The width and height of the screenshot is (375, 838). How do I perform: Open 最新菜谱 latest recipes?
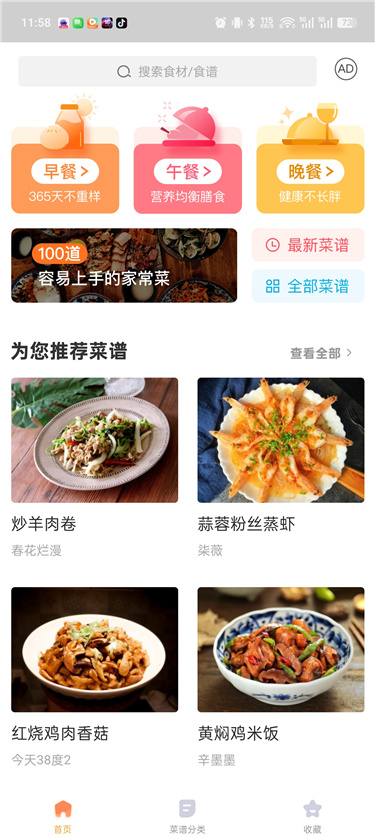pyautogui.click(x=308, y=245)
